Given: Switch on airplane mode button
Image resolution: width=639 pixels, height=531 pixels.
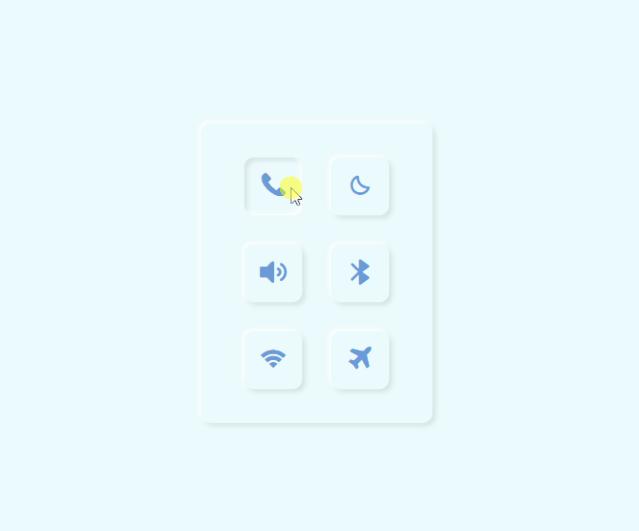Looking at the screenshot, I should (x=360, y=358).
